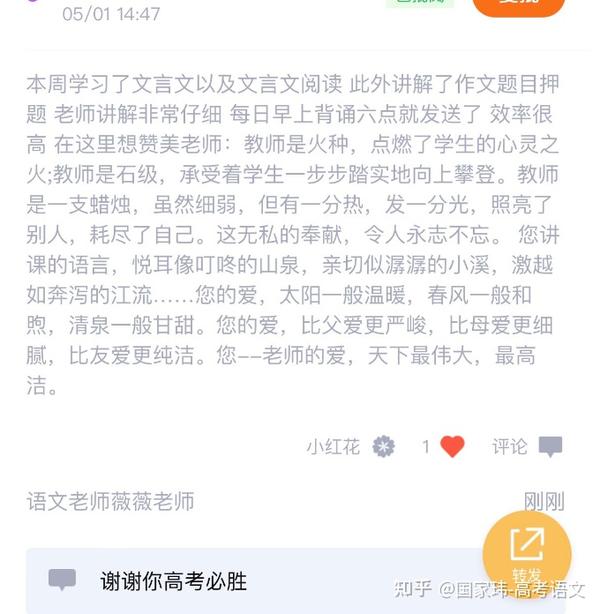Give a 小红花 flower to this post
Image resolution: width=600 pixels, height=614 pixels.
(x=383, y=446)
